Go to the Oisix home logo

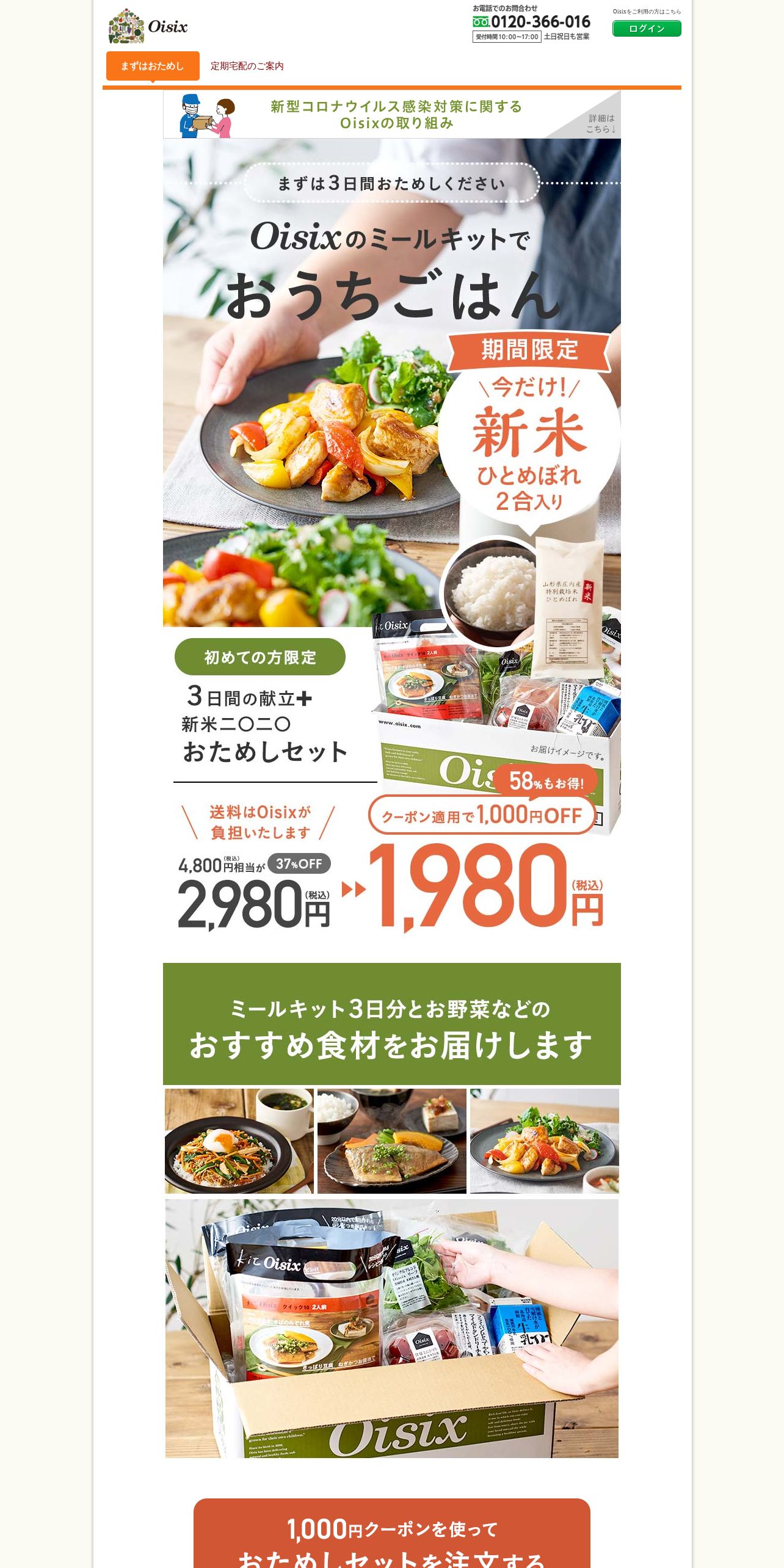[x=148, y=26]
